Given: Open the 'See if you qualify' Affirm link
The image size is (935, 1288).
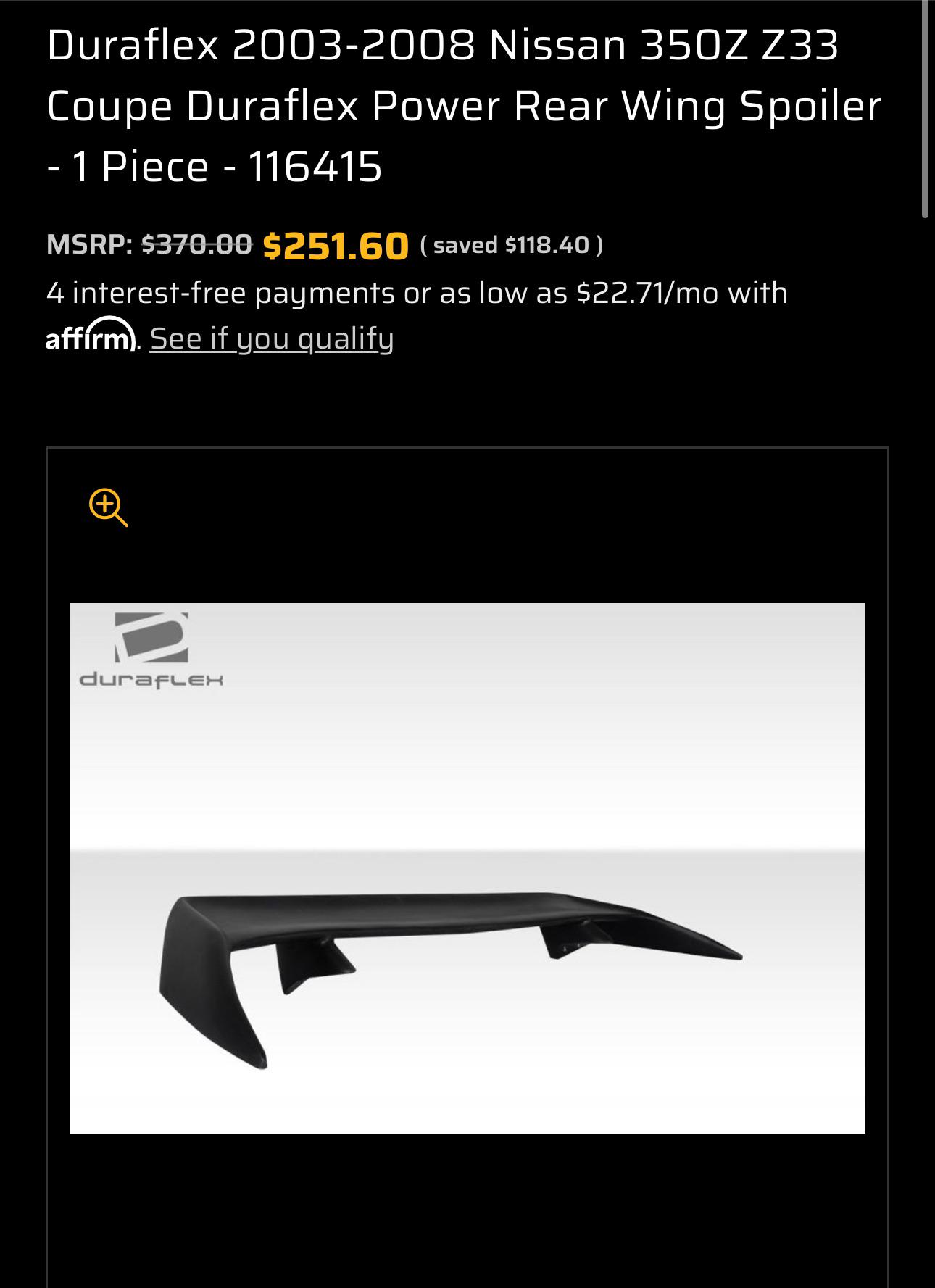Looking at the screenshot, I should click(271, 338).
